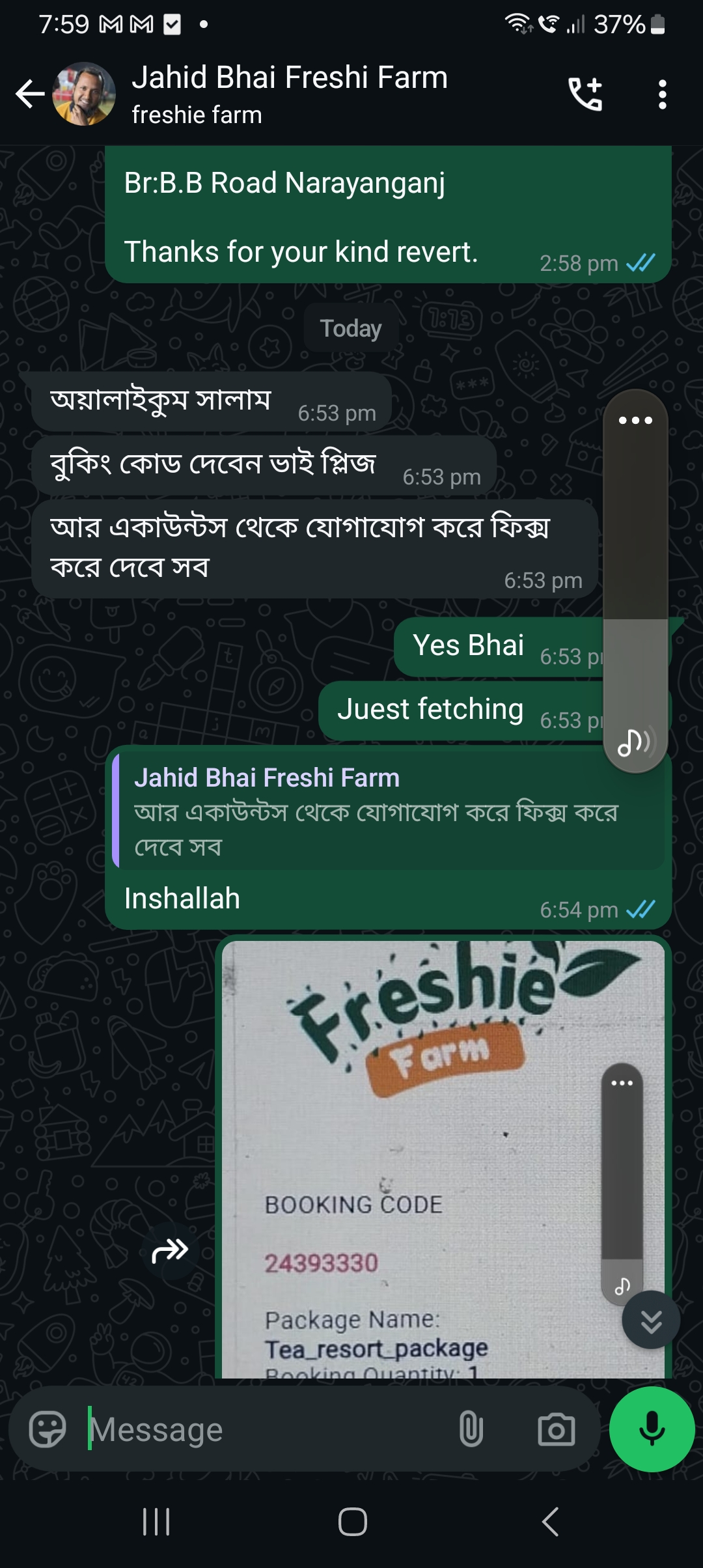Screen dimensions: 703x1568
Task: Start a call with Jahid Bhai
Action: click(x=585, y=94)
